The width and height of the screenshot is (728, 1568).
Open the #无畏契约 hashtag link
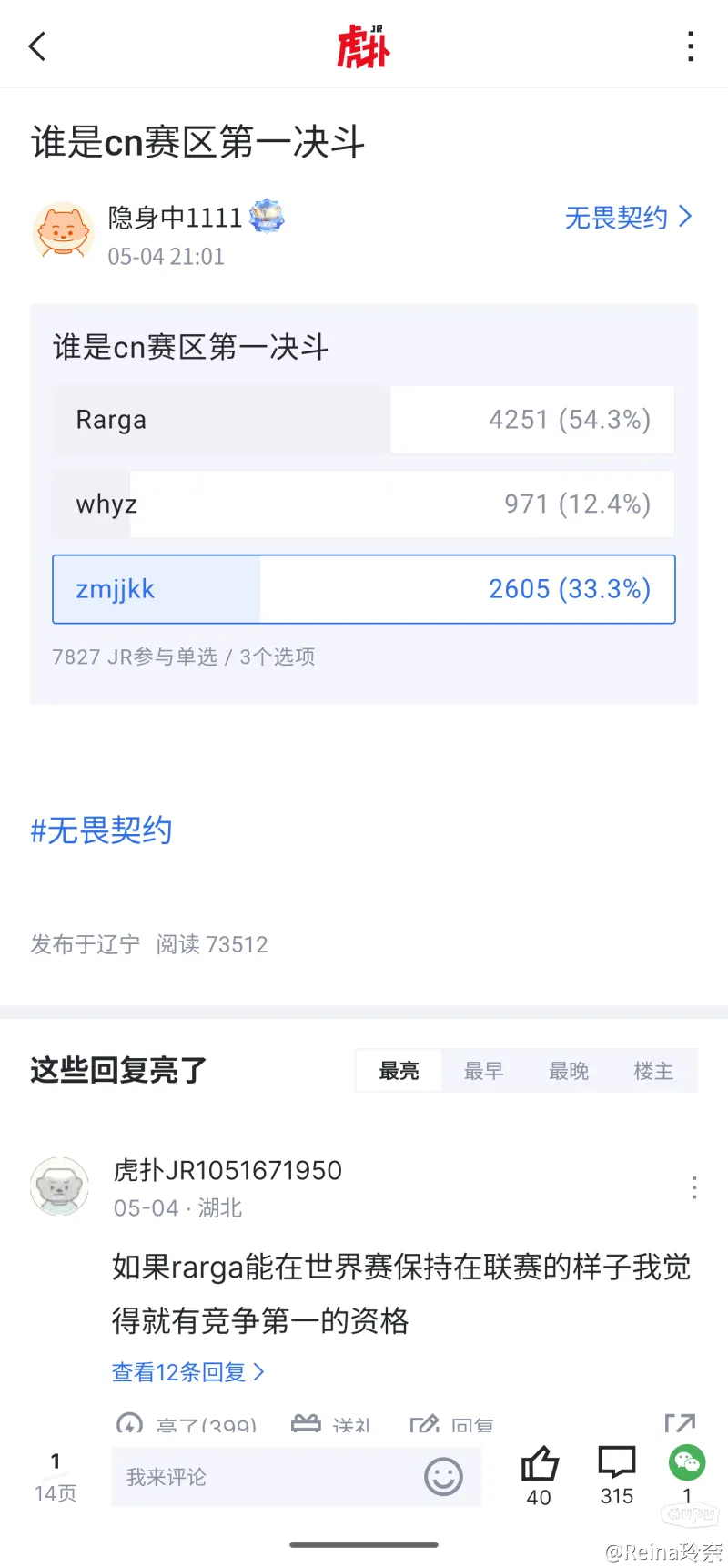pyautogui.click(x=100, y=830)
